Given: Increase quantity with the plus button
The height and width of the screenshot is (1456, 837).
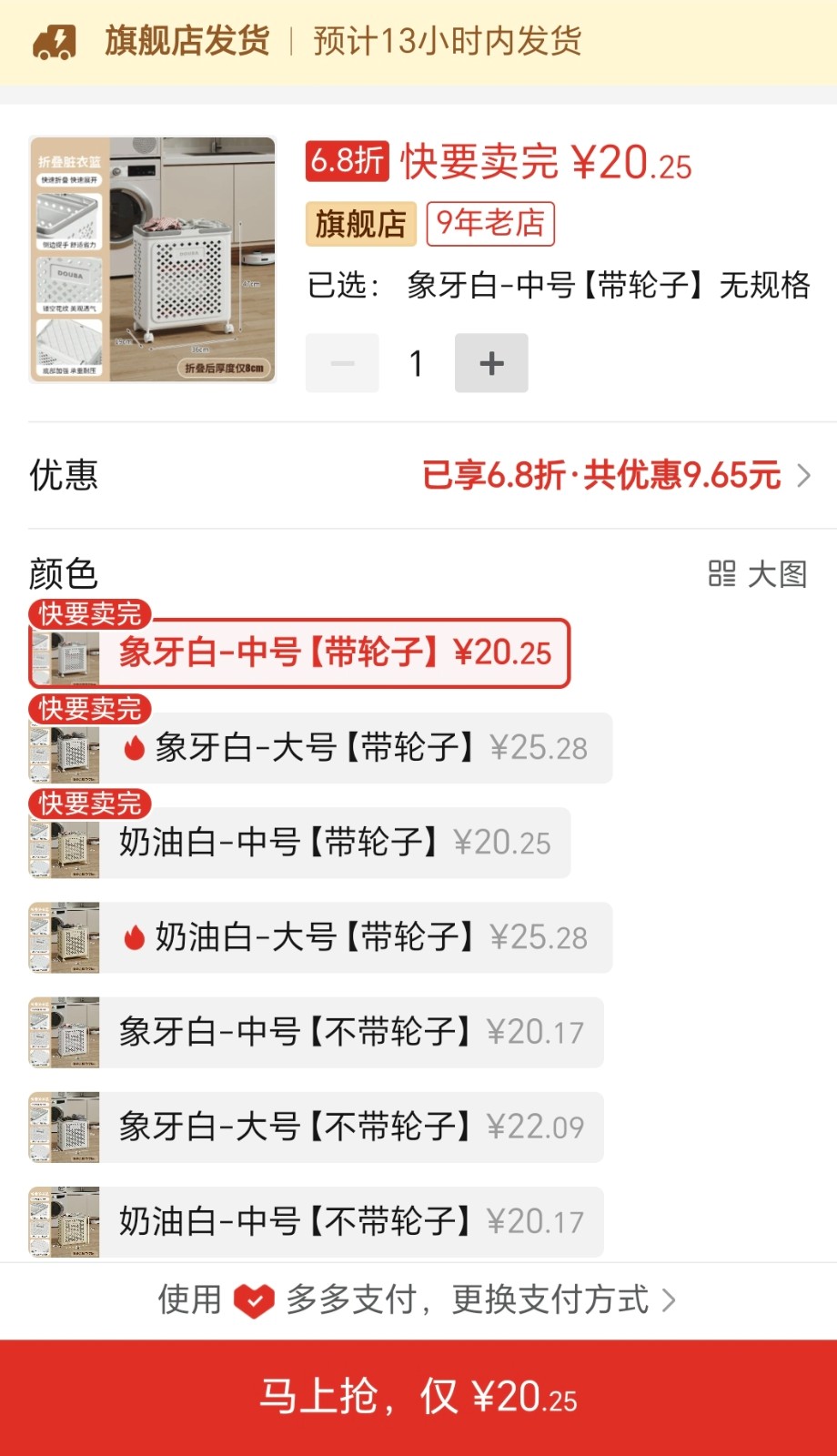Looking at the screenshot, I should [491, 363].
